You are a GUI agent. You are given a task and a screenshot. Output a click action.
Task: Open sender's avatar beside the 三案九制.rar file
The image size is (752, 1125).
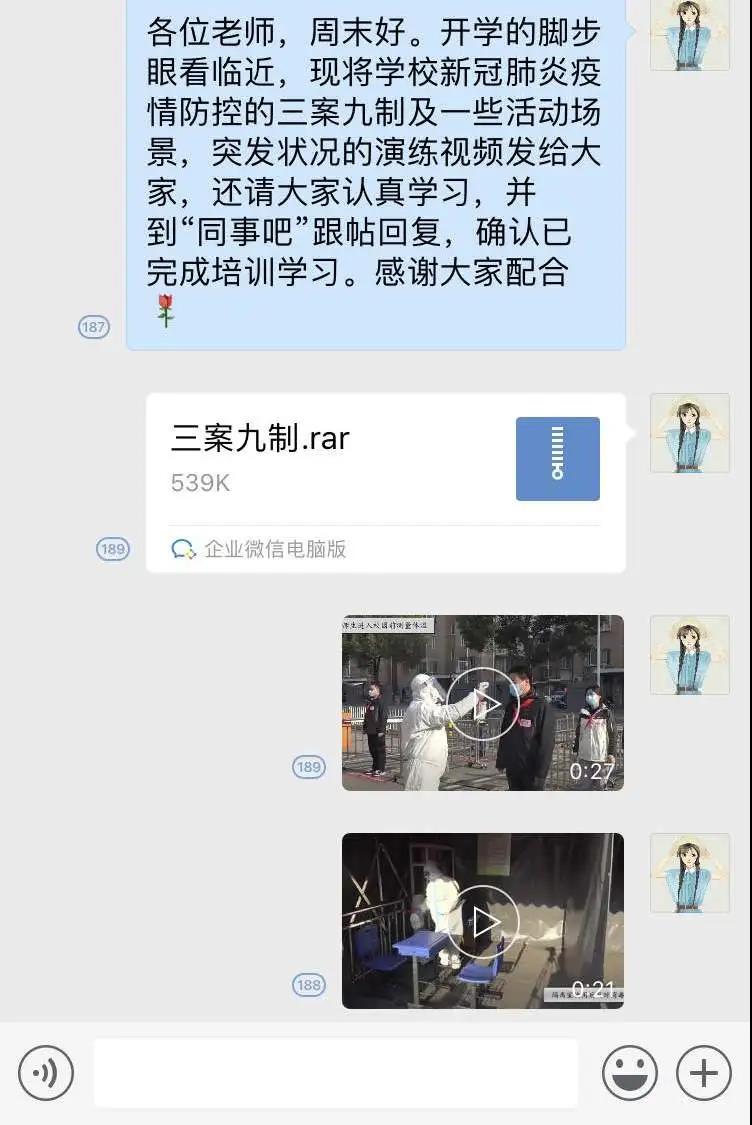click(689, 433)
